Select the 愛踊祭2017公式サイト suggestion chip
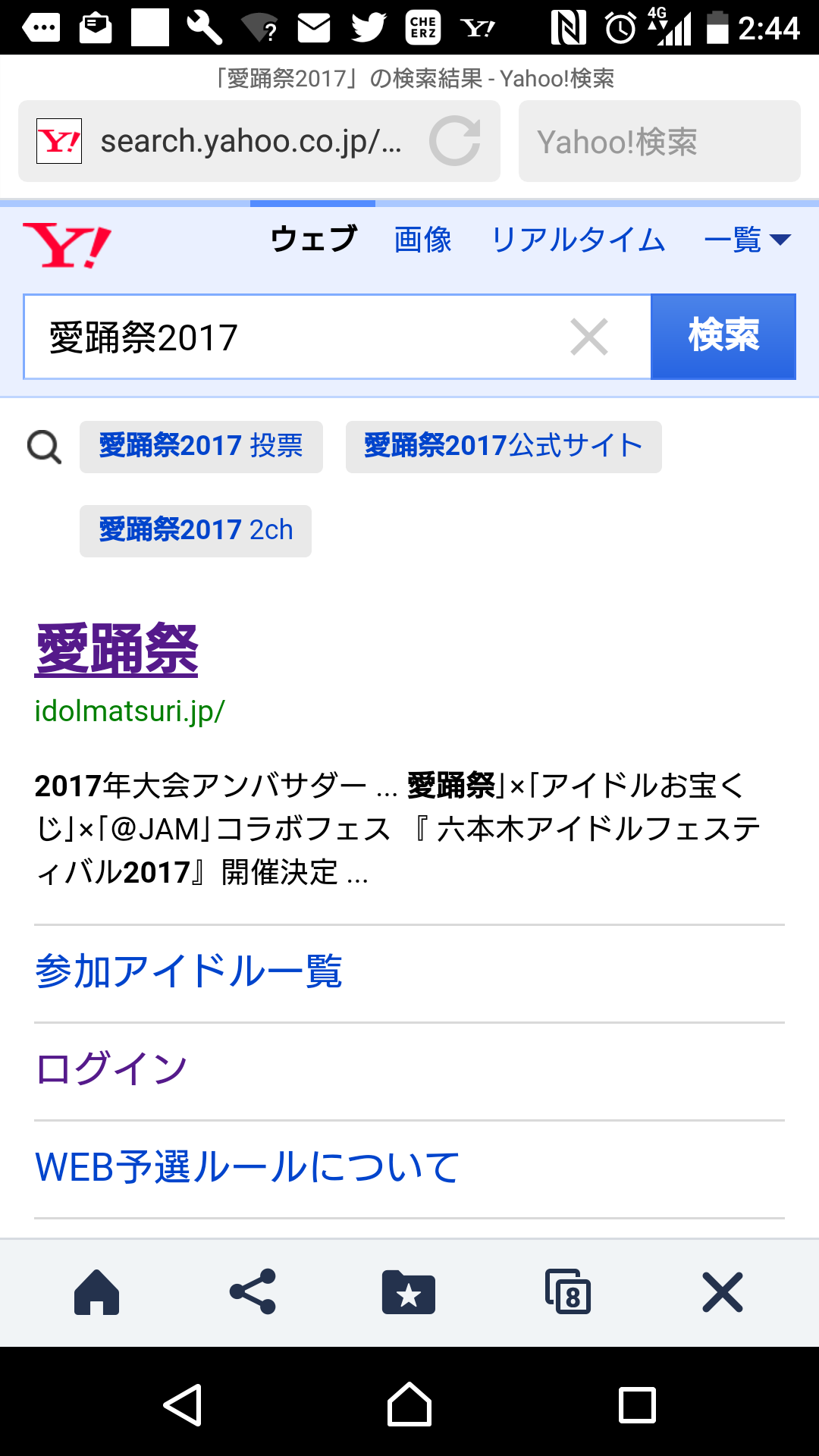This screenshot has height=1456, width=819. click(504, 447)
